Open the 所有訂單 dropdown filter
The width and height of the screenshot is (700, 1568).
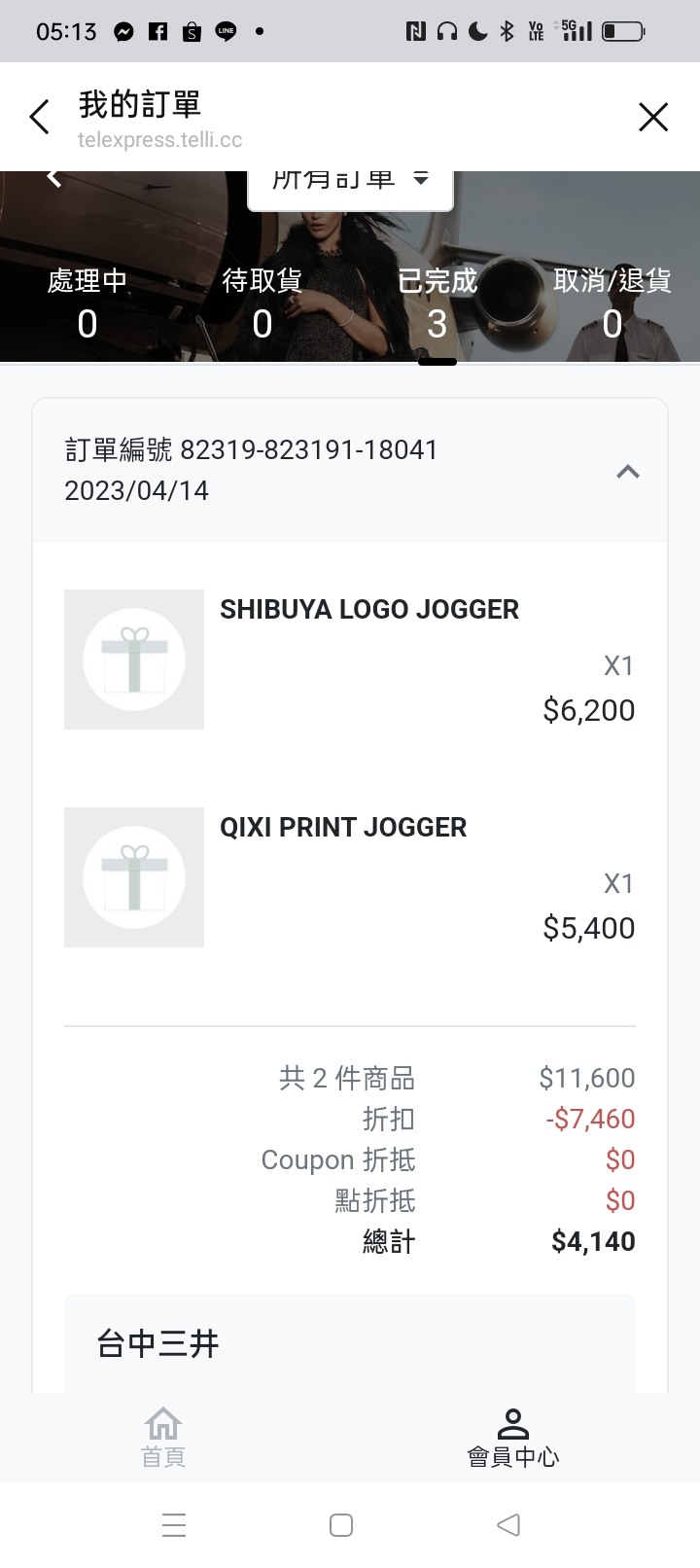pyautogui.click(x=351, y=185)
